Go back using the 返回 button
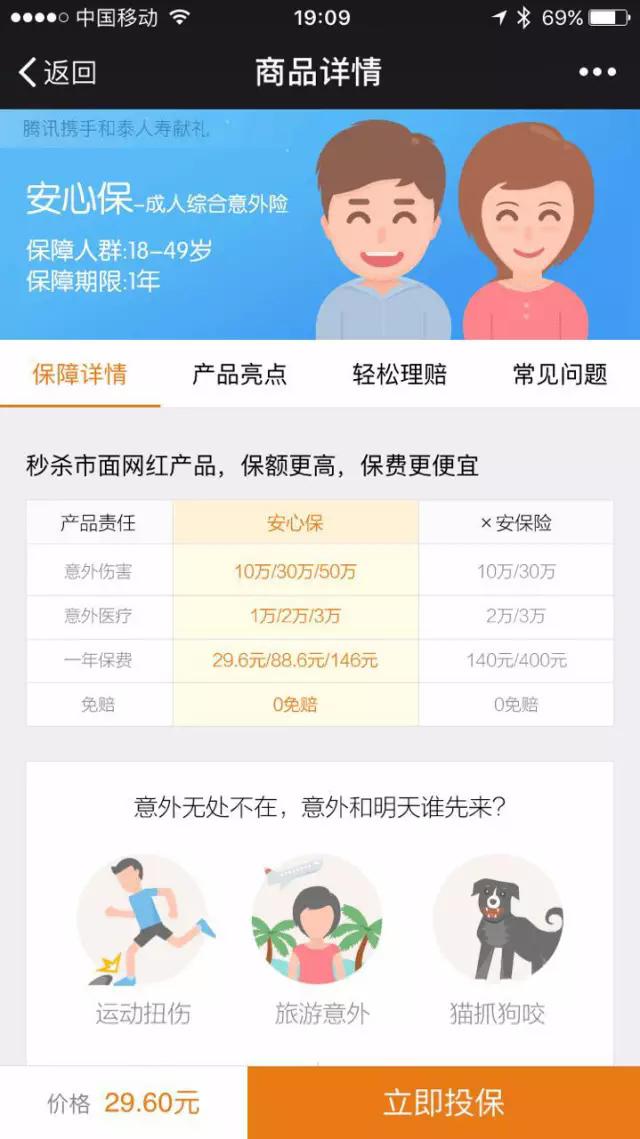Screen dimensions: 640x1139 pos(57,72)
